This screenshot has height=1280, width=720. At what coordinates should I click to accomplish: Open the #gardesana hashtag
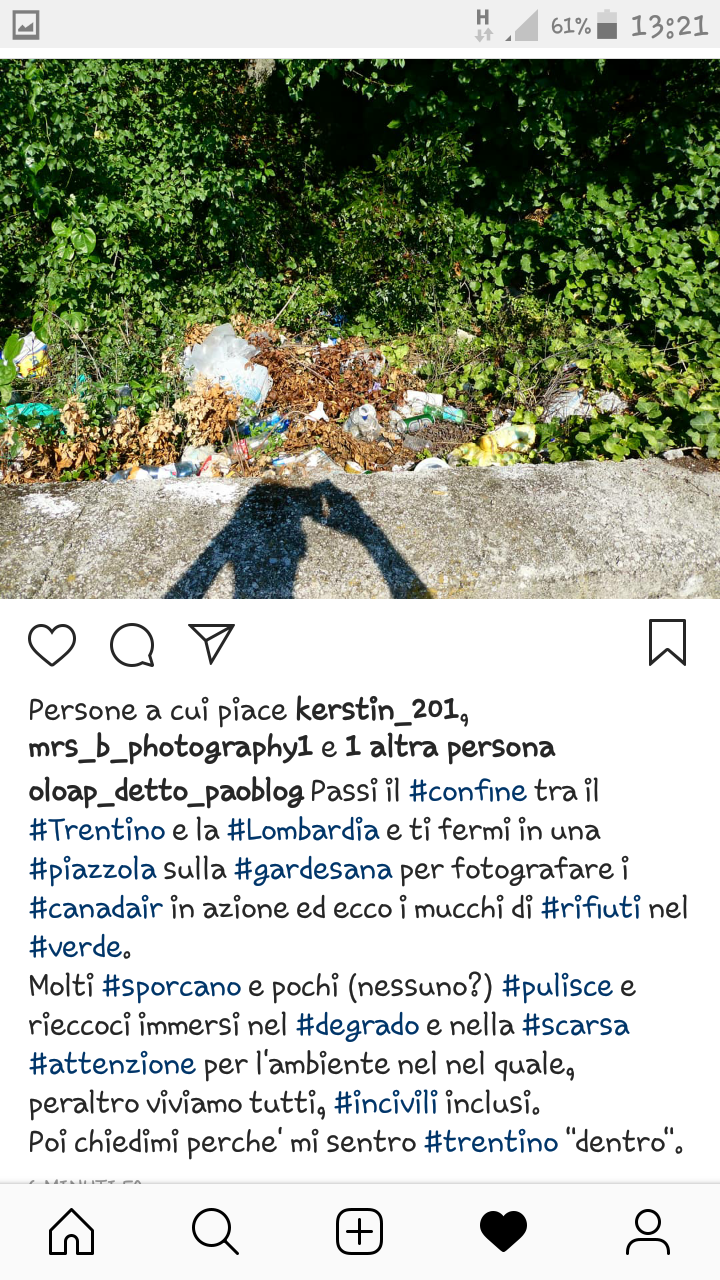[x=313, y=870]
